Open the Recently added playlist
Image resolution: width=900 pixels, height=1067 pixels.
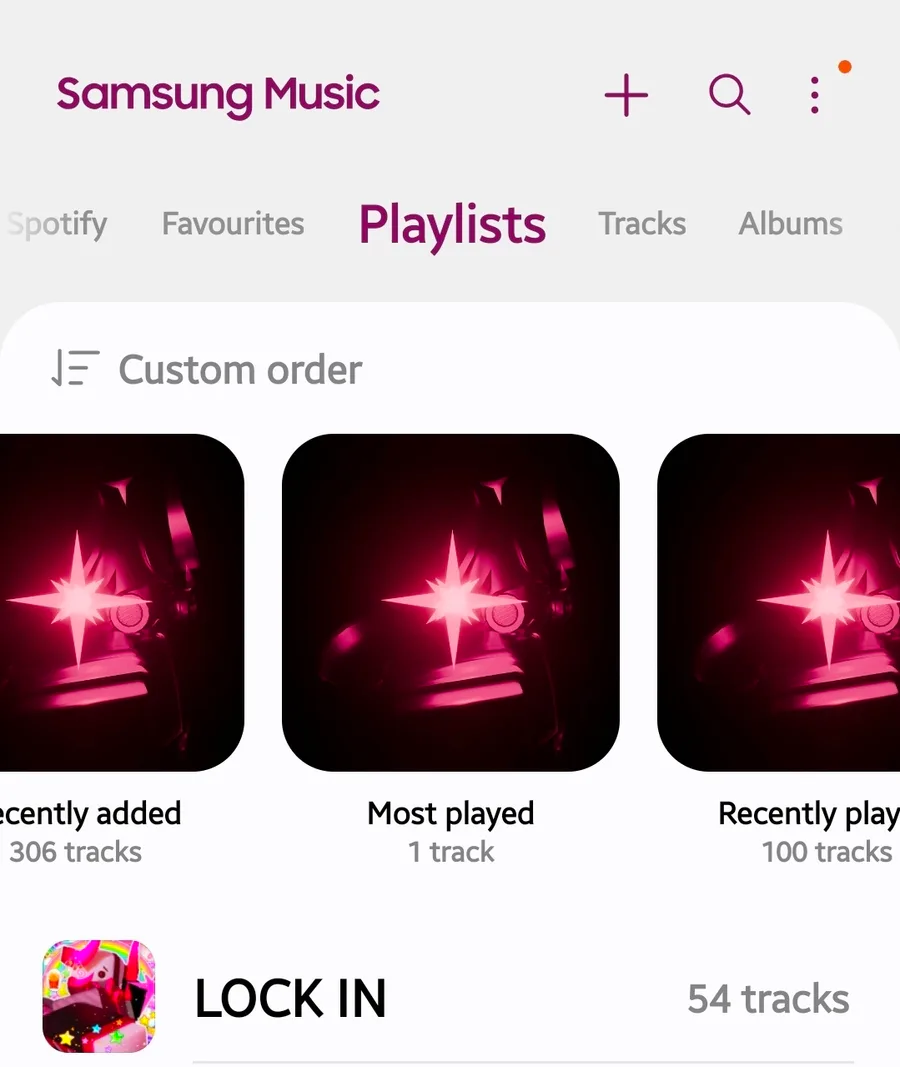pyautogui.click(x=110, y=602)
